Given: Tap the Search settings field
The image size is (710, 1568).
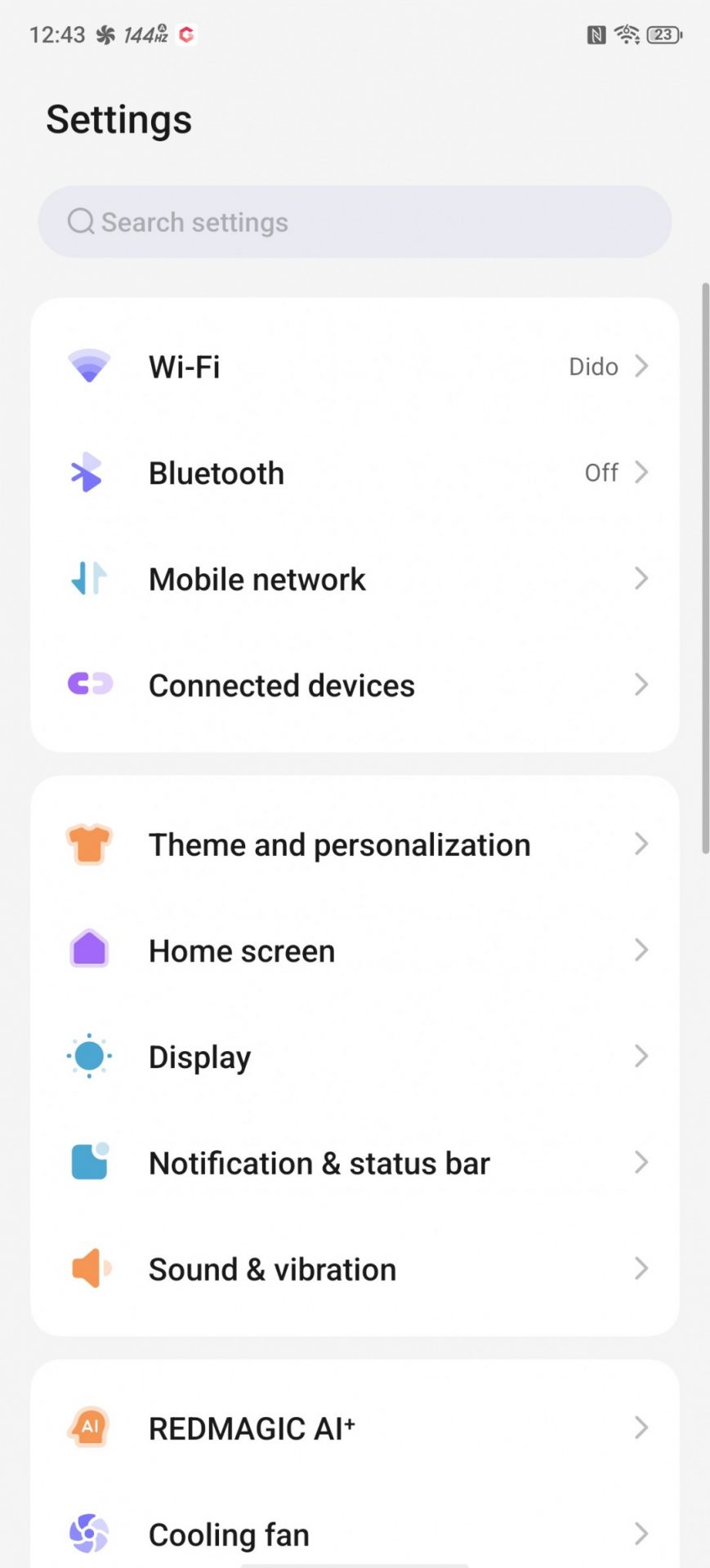Looking at the screenshot, I should [355, 222].
